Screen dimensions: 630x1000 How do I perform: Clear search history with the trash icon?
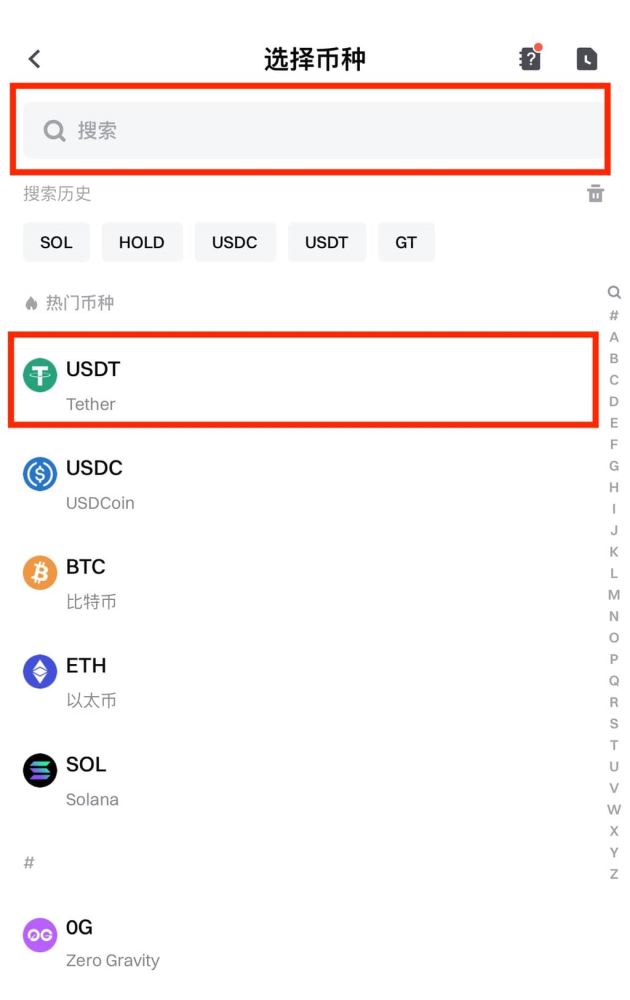coord(595,194)
